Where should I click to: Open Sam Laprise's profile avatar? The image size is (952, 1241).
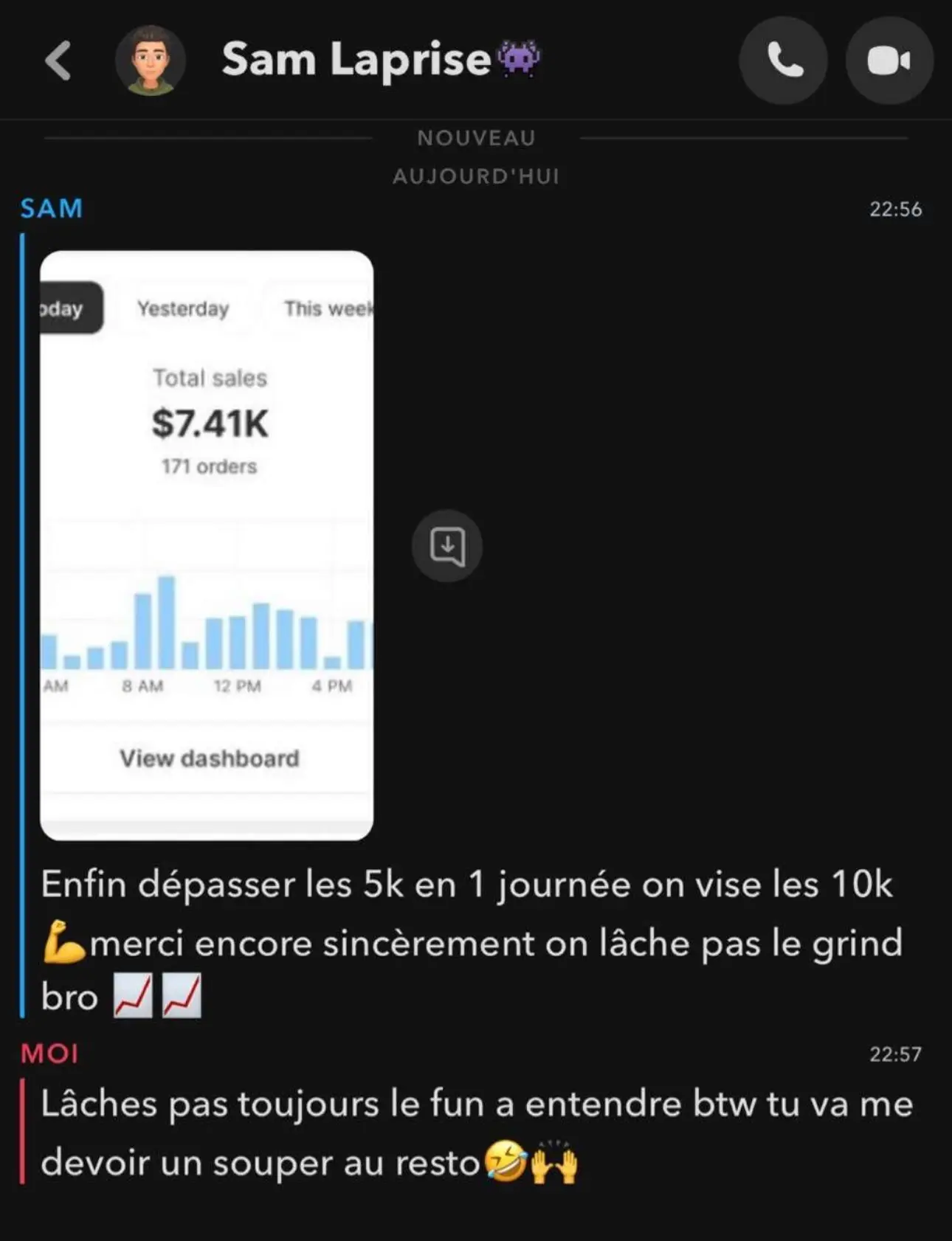click(x=150, y=61)
